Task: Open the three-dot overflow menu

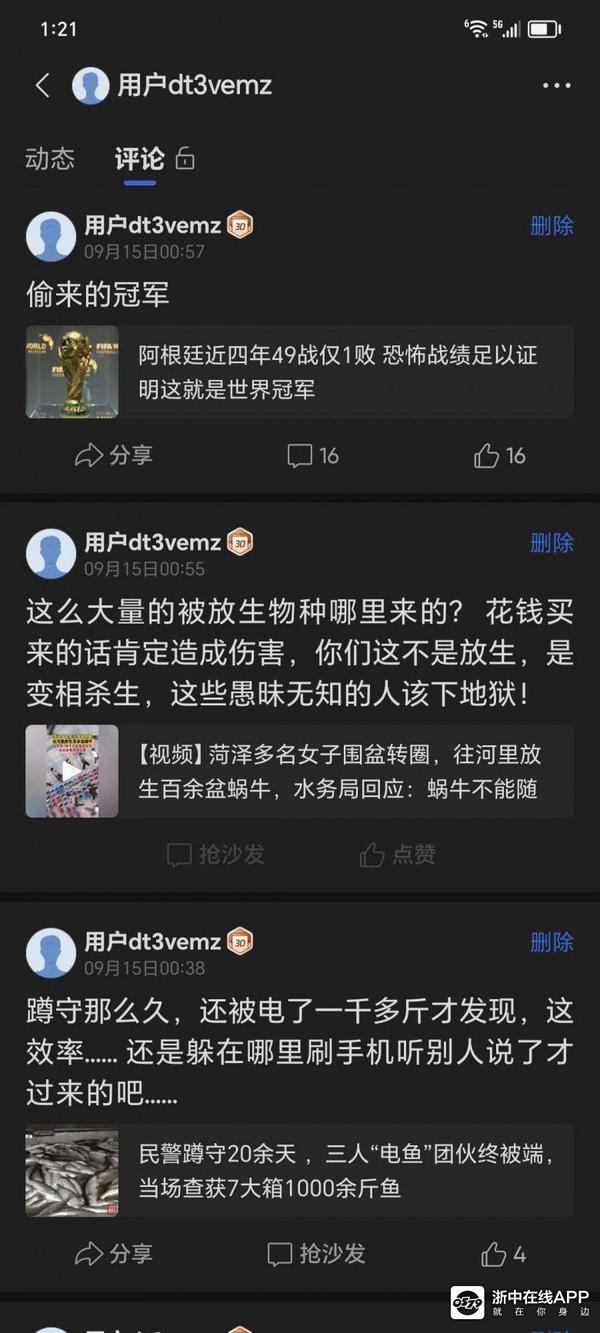Action: (556, 86)
